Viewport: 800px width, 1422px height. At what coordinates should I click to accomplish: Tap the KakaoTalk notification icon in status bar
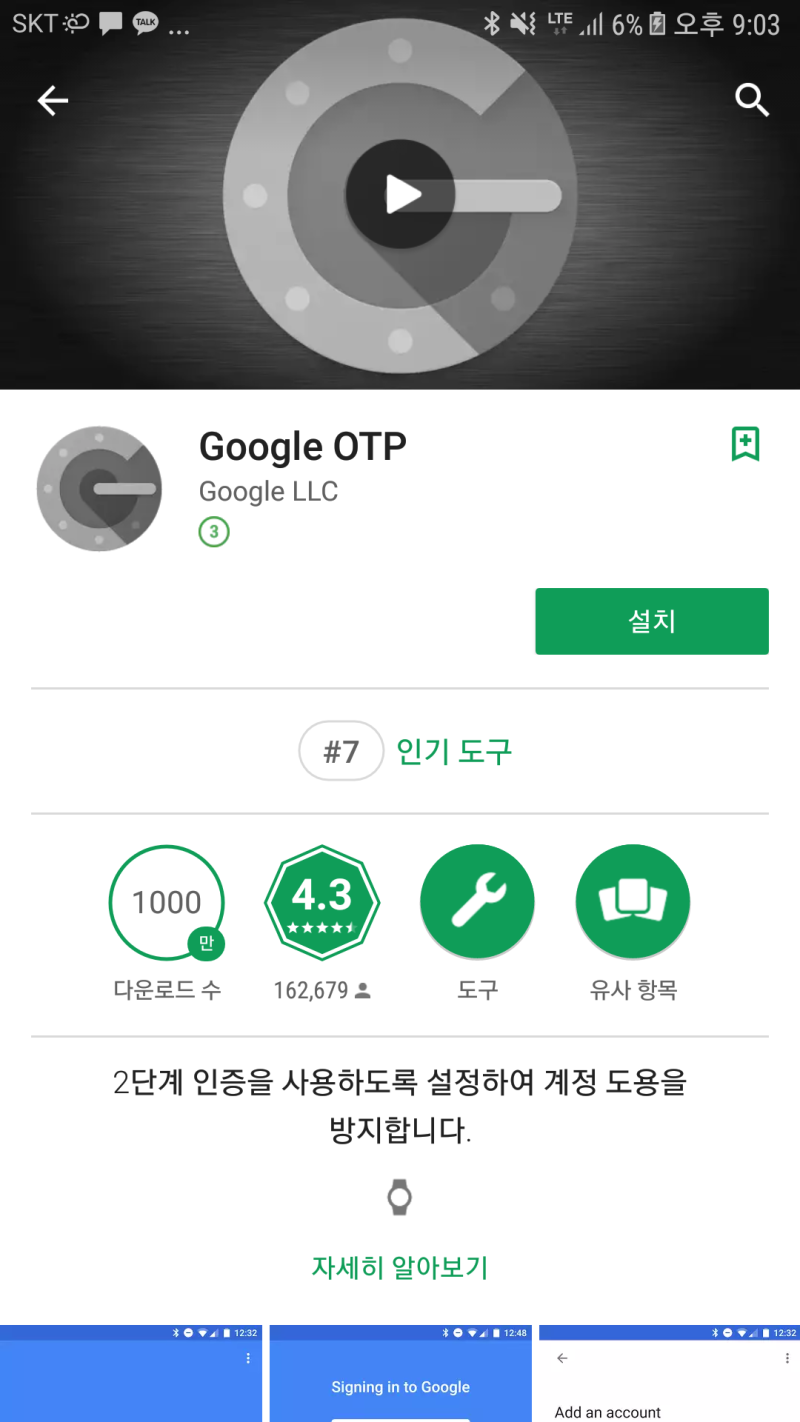[143, 22]
